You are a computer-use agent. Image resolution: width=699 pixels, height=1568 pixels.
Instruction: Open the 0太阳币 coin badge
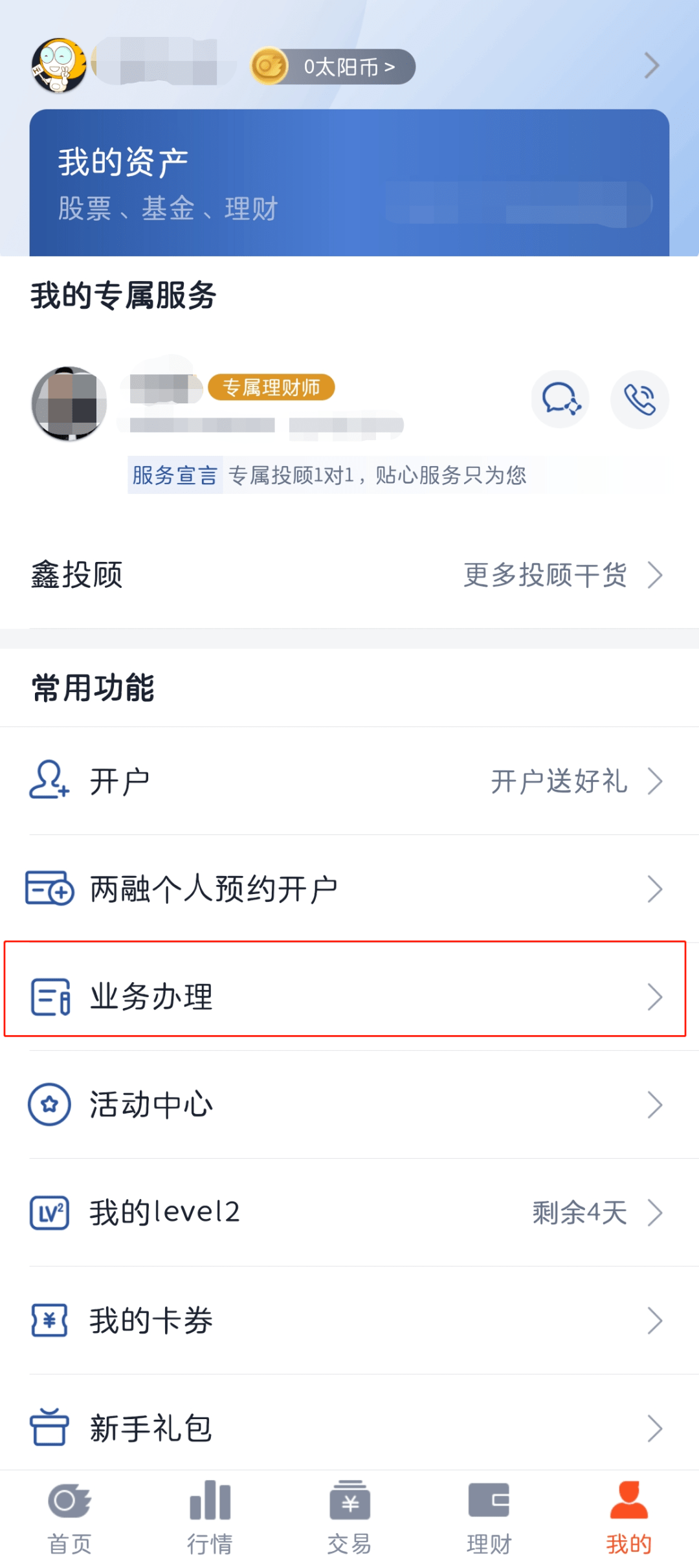pyautogui.click(x=333, y=67)
